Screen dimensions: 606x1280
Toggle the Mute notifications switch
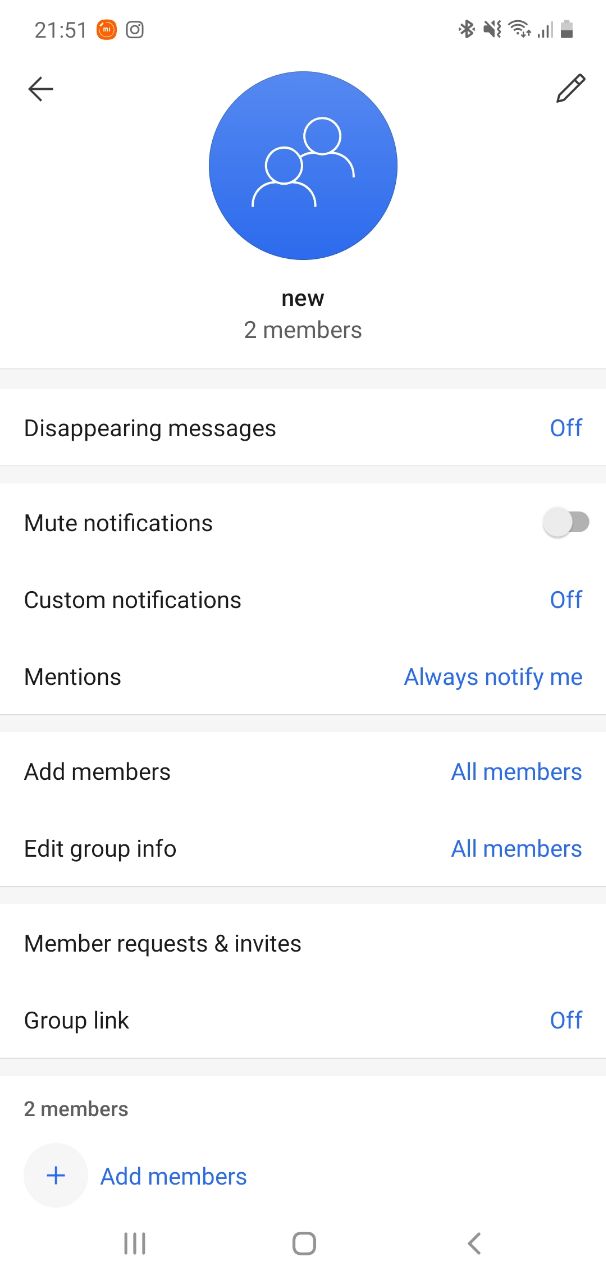pos(566,522)
